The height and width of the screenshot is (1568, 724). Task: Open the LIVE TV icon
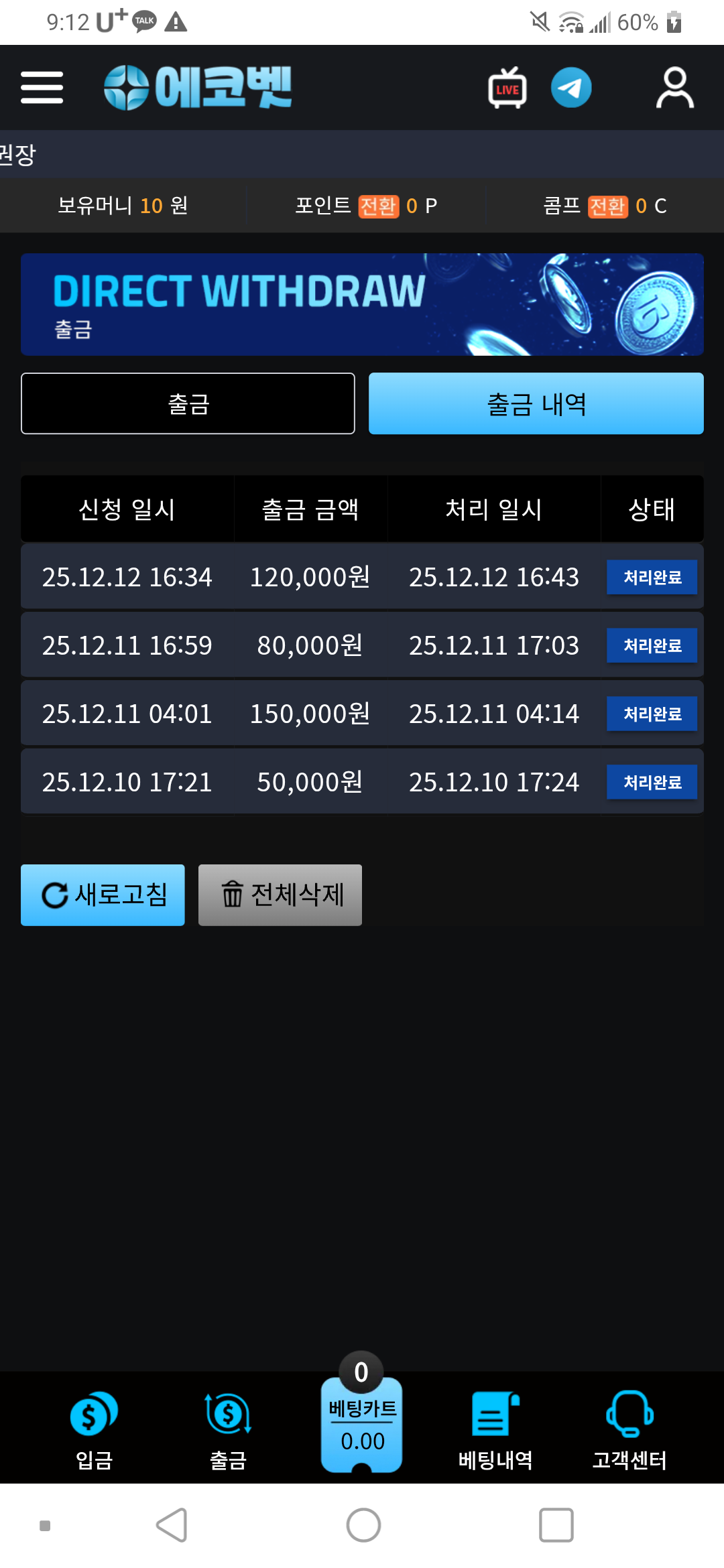point(507,88)
